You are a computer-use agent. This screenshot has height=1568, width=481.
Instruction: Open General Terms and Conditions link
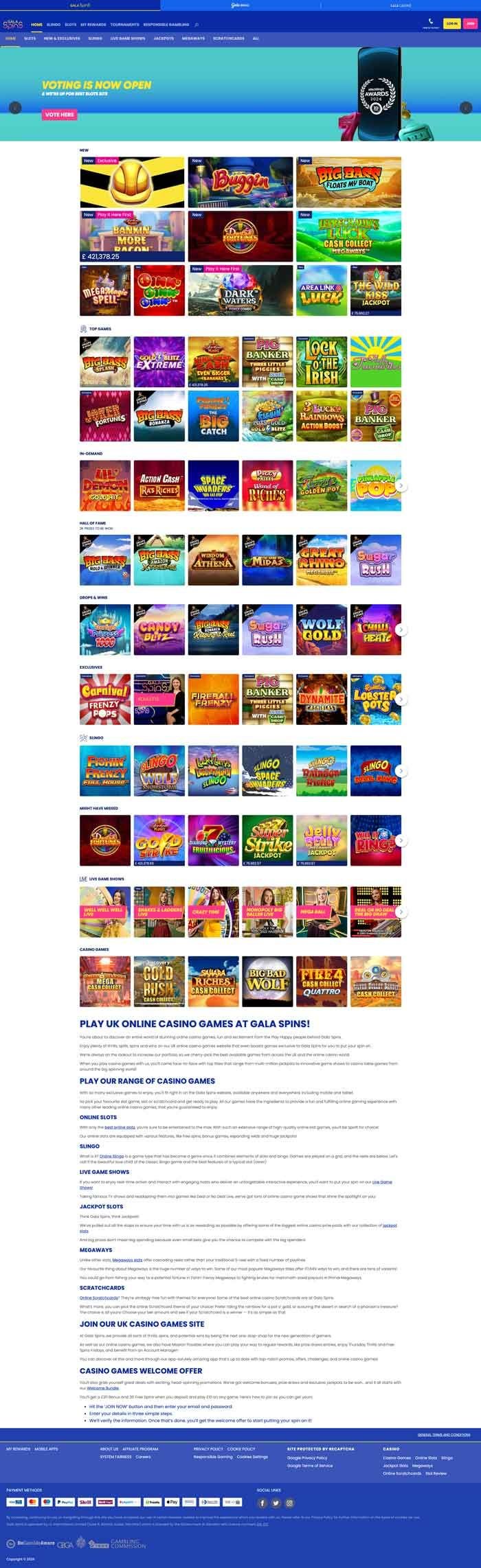[443, 1434]
